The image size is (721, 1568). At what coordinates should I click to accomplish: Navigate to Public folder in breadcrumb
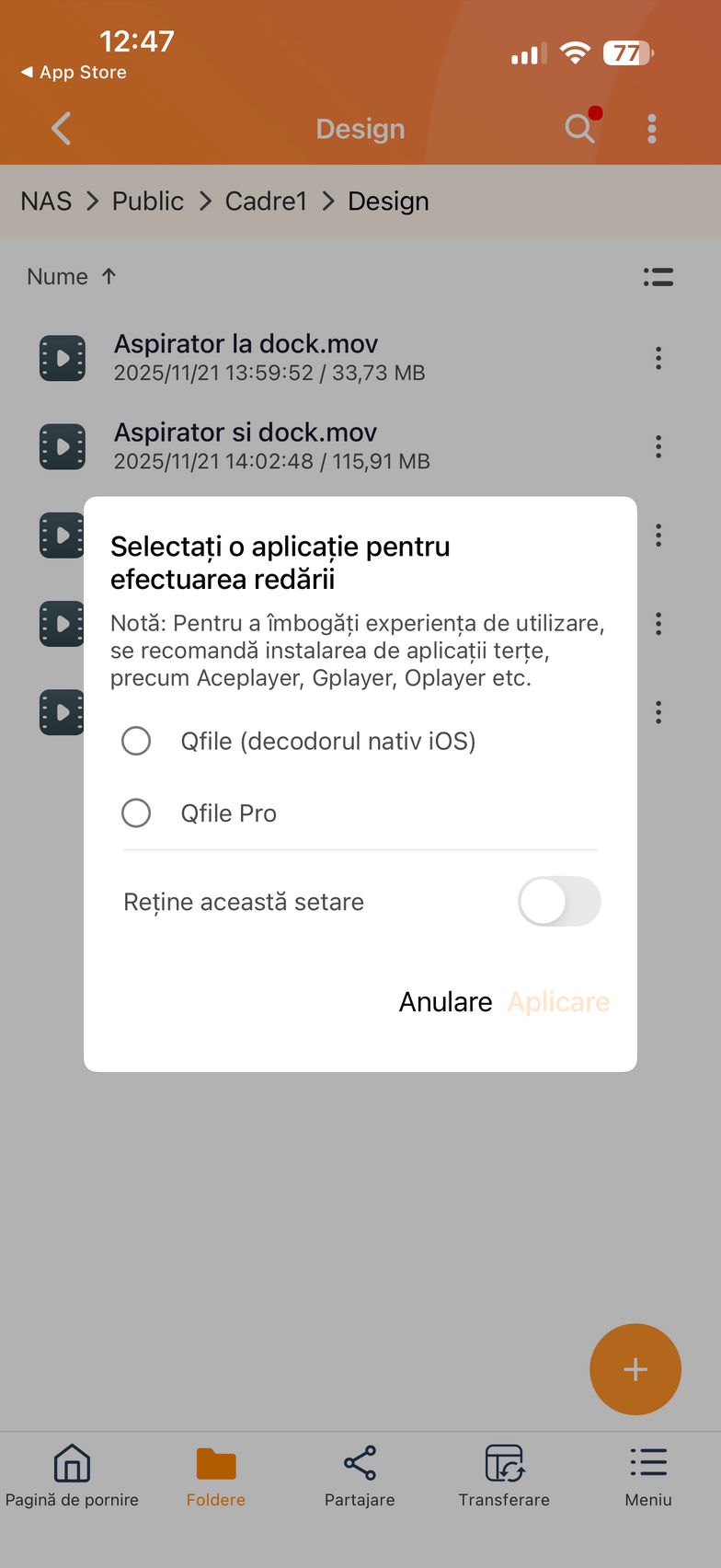tap(148, 202)
